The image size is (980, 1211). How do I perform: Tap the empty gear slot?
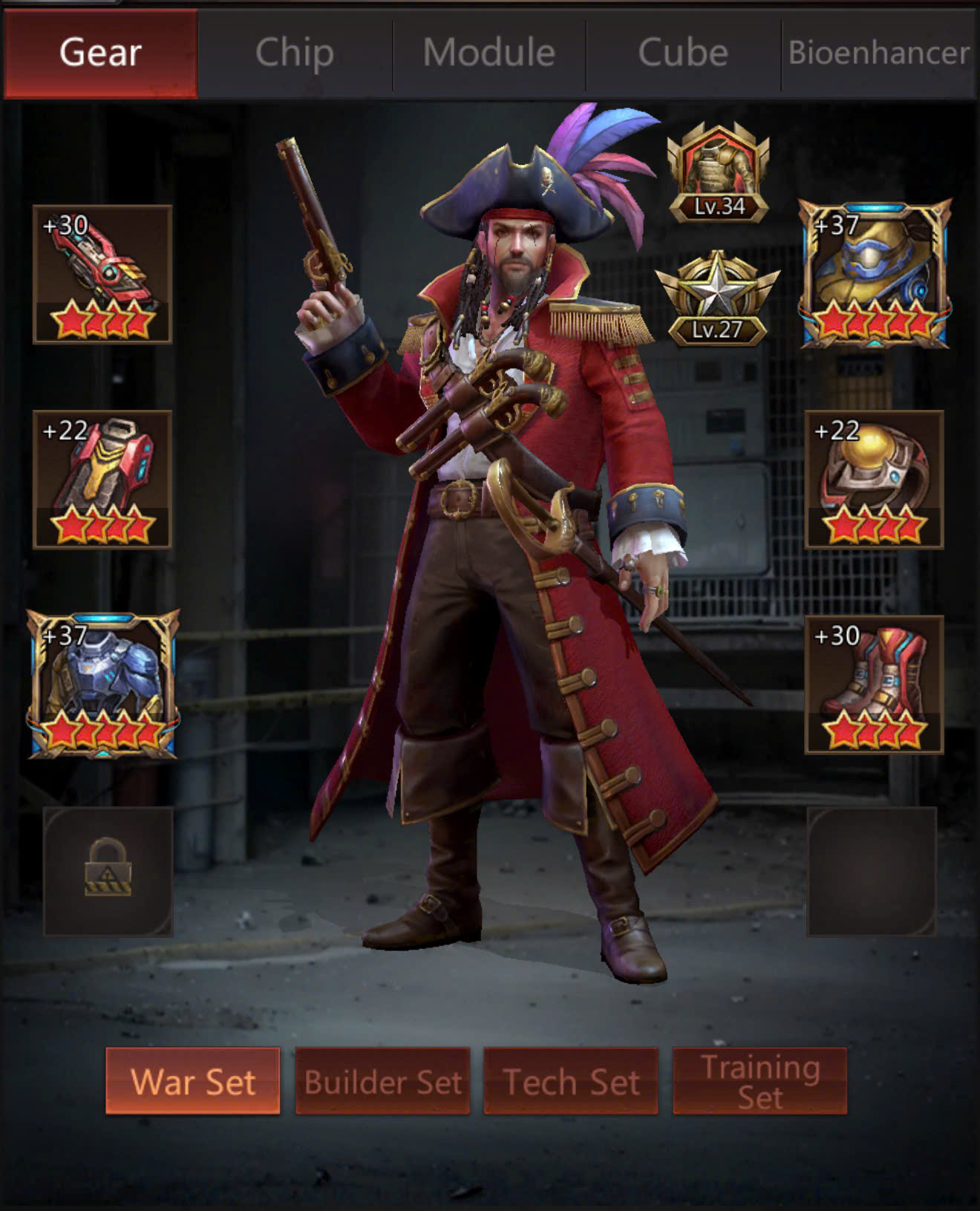tap(872, 871)
